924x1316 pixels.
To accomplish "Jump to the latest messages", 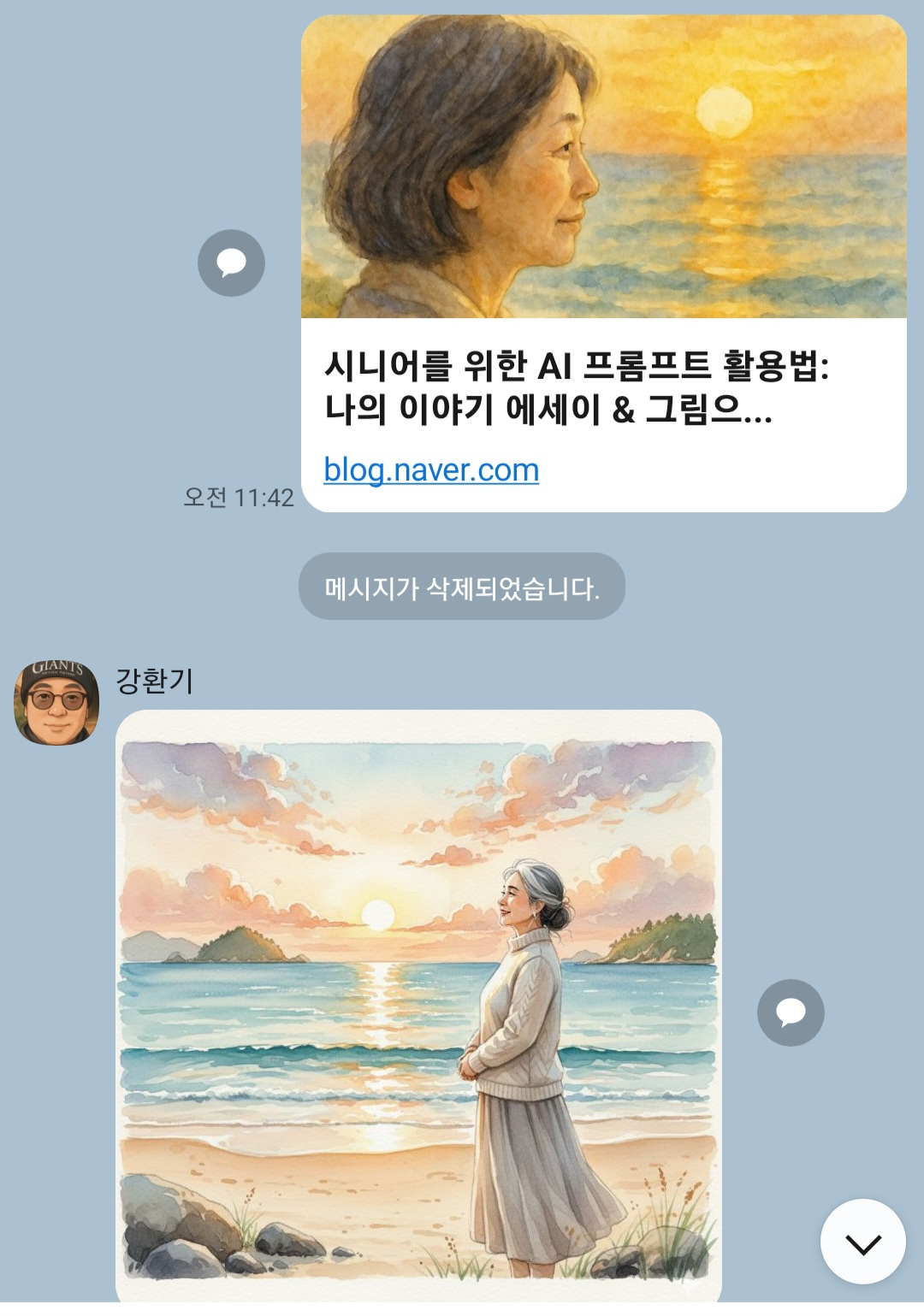I will point(862,1242).
